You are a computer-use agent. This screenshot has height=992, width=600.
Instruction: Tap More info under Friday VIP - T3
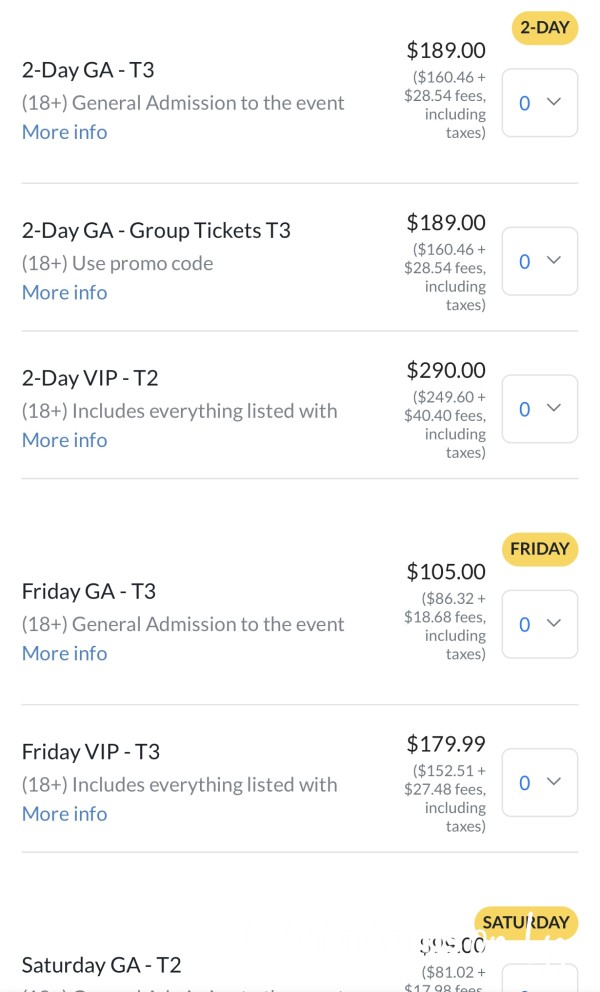point(65,814)
